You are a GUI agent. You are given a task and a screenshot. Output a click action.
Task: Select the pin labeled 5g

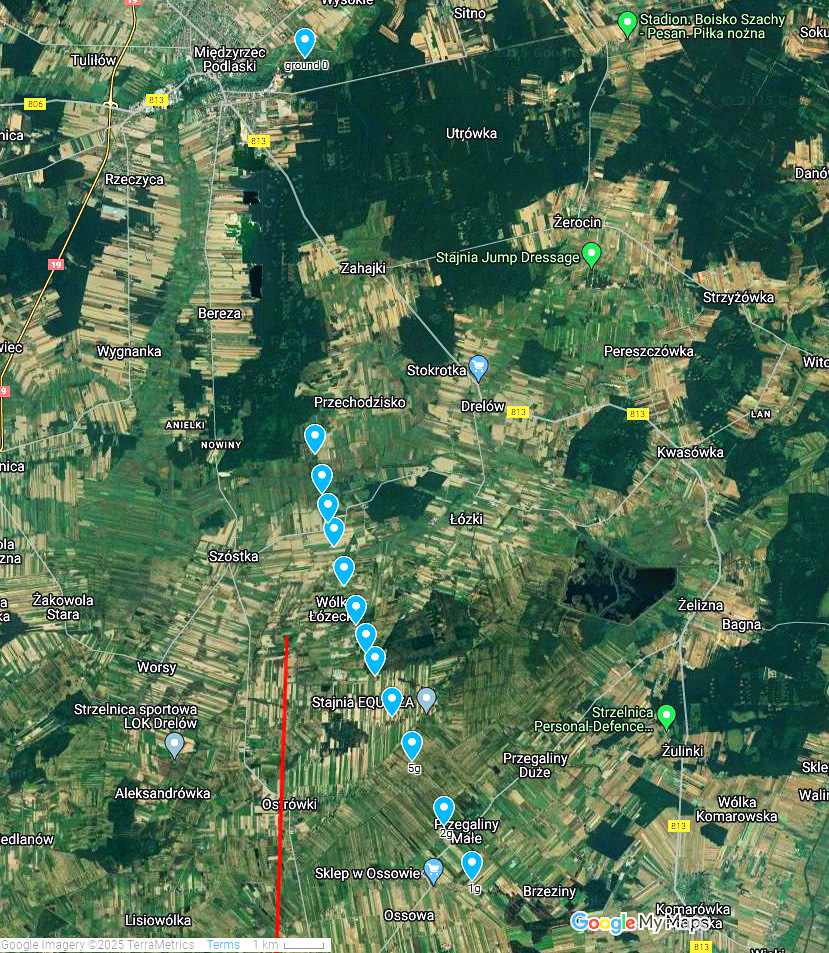[x=412, y=745]
